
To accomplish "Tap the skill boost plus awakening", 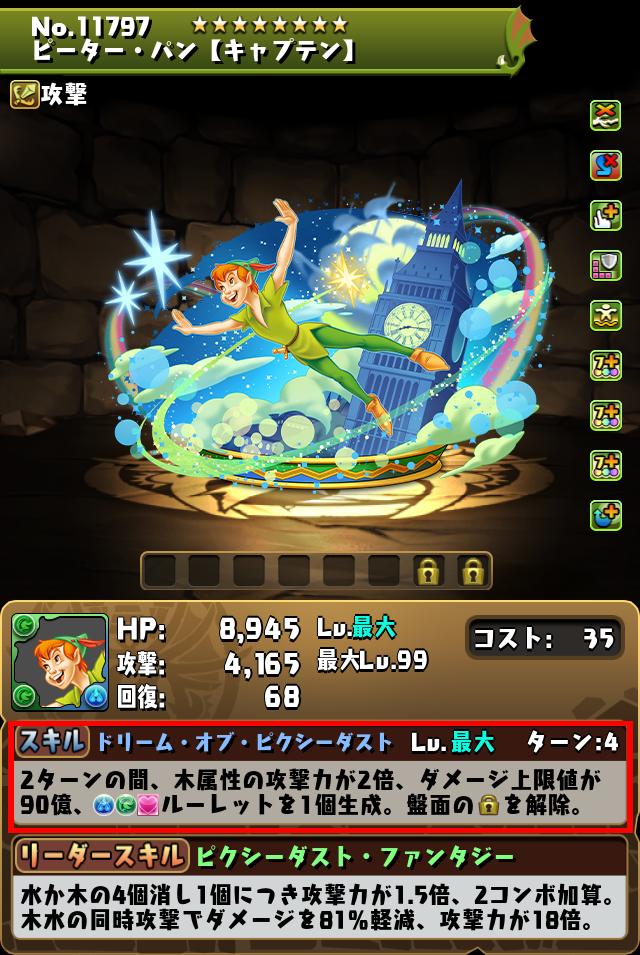I will coord(606,515).
